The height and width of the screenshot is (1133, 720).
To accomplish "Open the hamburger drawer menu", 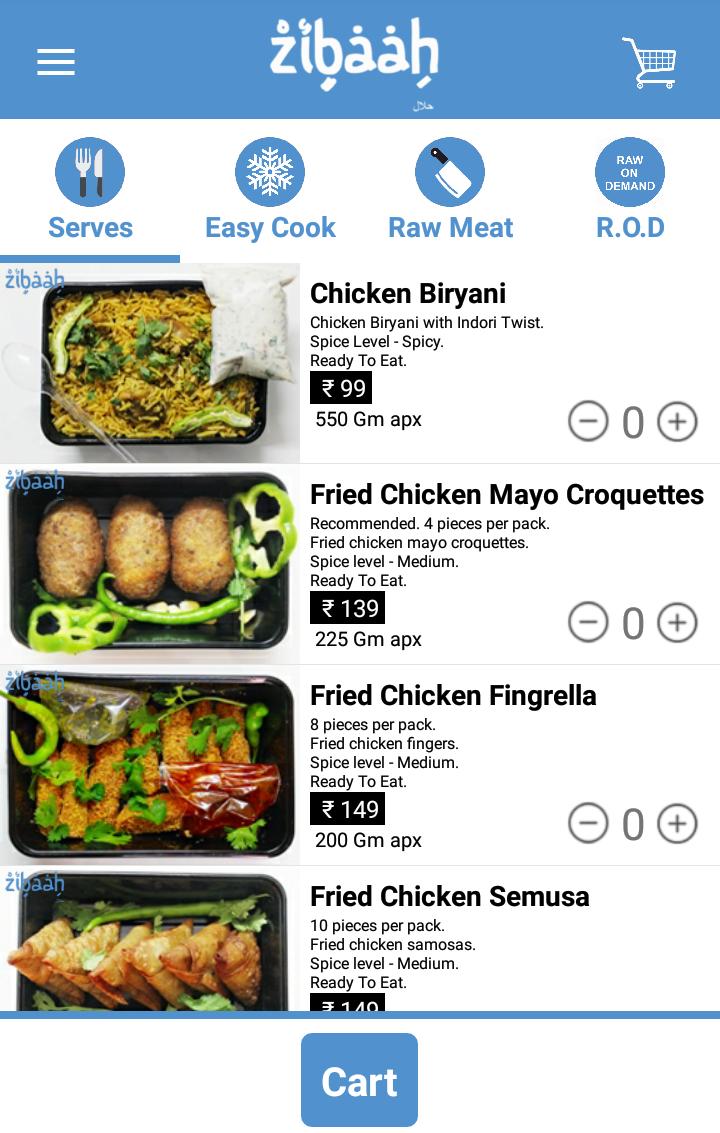I will [56, 62].
